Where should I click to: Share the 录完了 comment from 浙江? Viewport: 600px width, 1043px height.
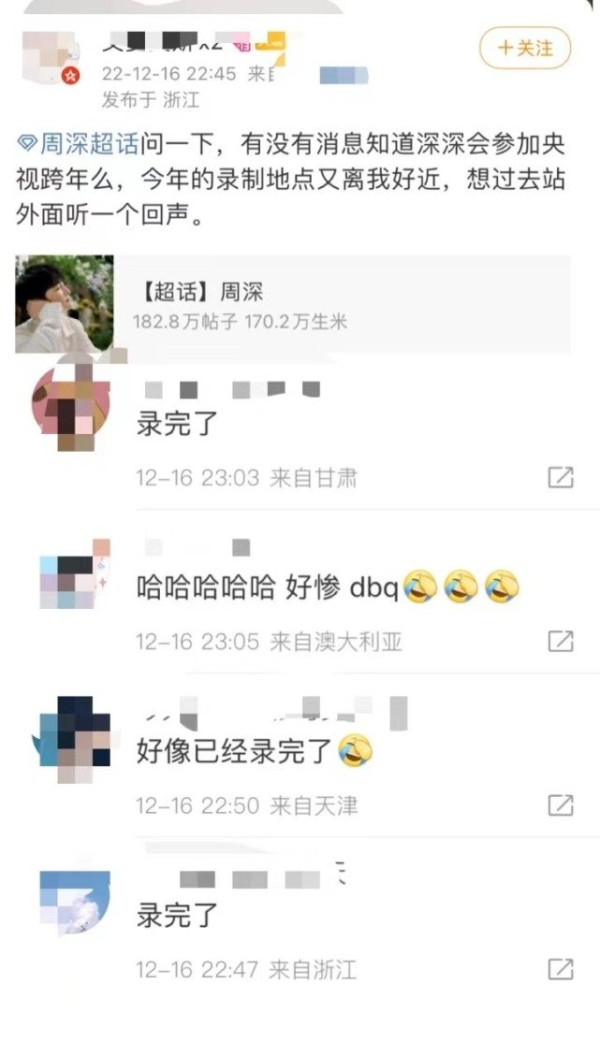click(x=560, y=969)
